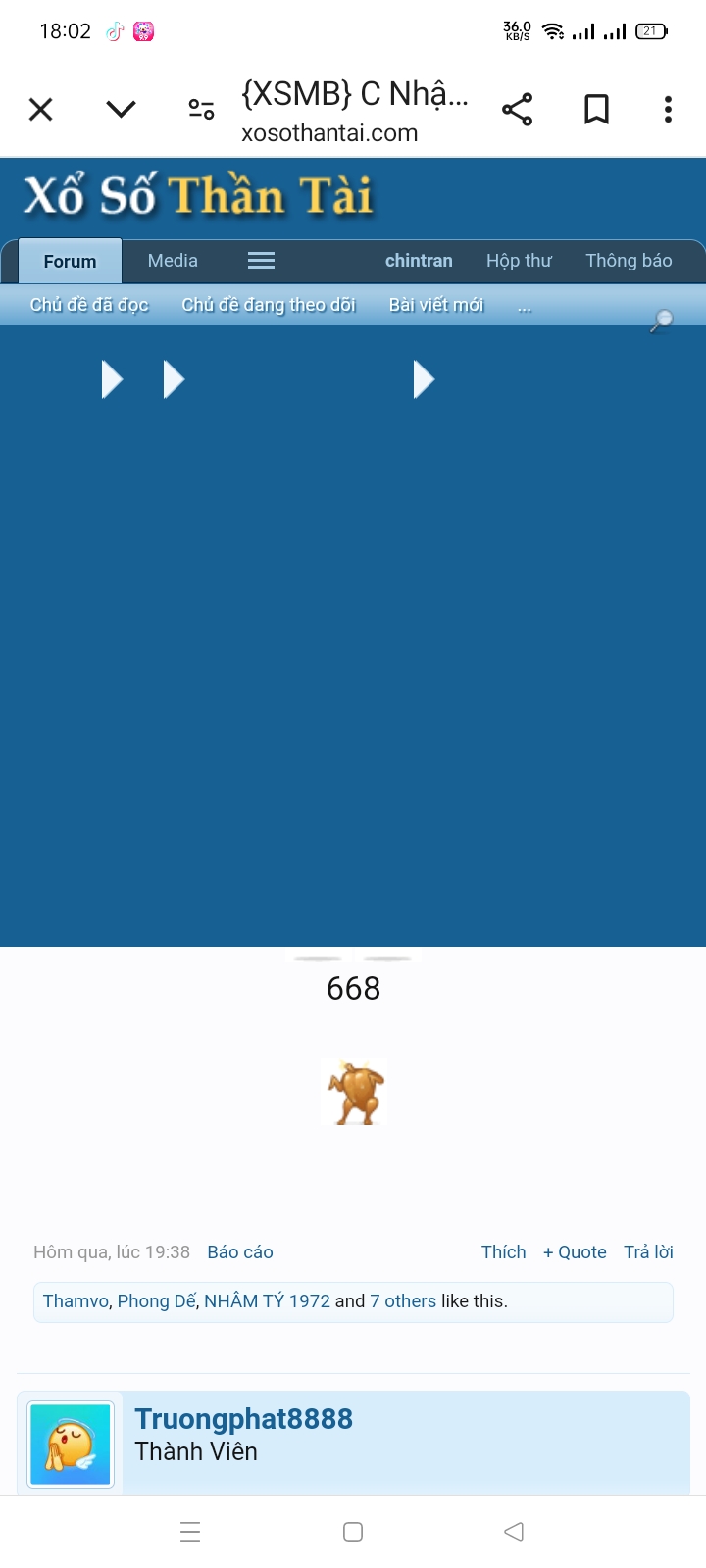Image resolution: width=706 pixels, height=1568 pixels.
Task: Open Hộp thư inbox
Action: [519, 261]
